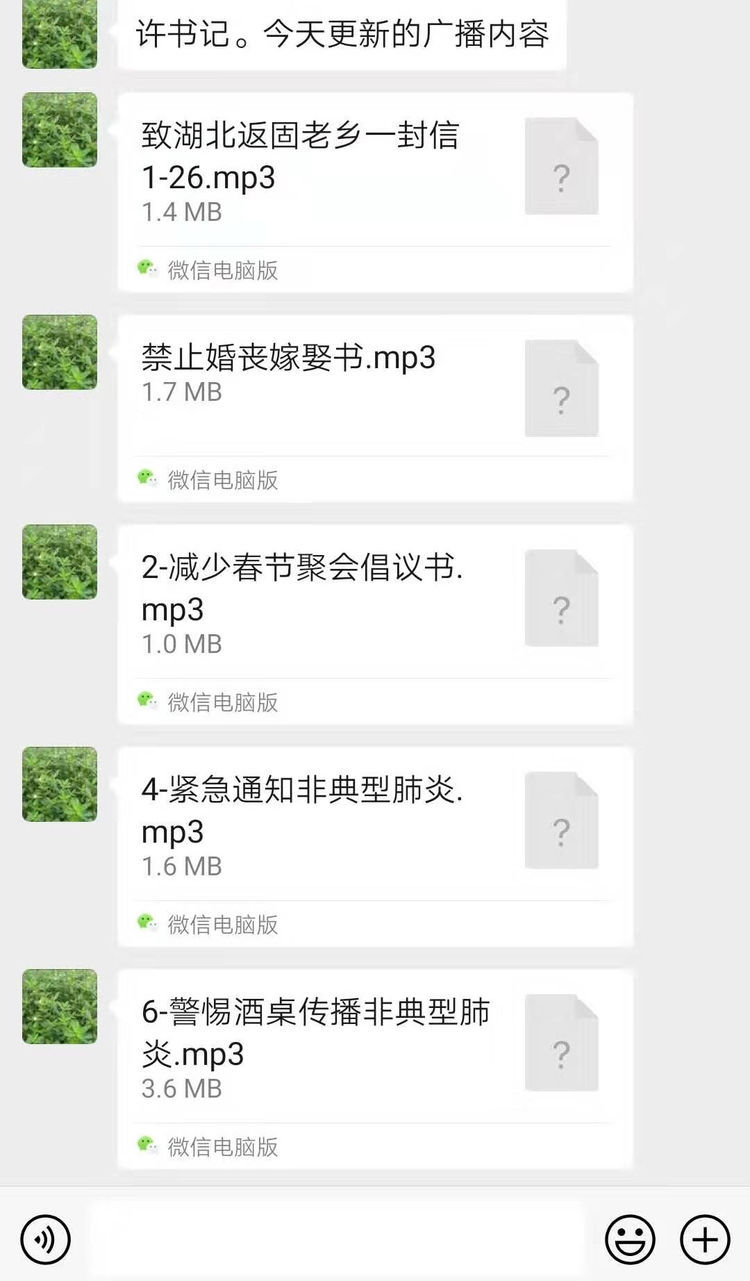The width and height of the screenshot is (750, 1281).
Task: Open the plus attachment menu
Action: 705,1240
